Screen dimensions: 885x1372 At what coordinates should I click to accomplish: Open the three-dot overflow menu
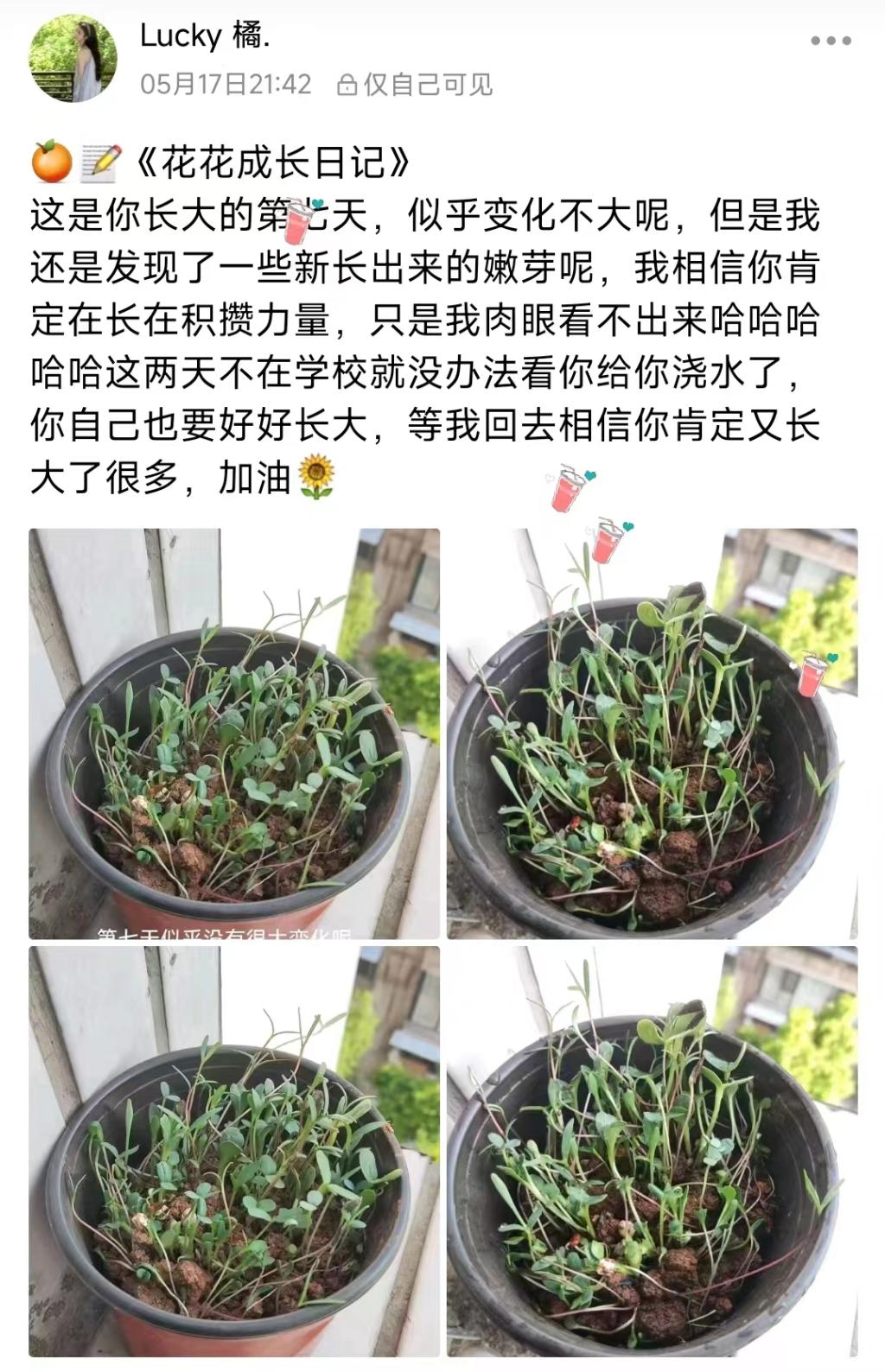[831, 41]
